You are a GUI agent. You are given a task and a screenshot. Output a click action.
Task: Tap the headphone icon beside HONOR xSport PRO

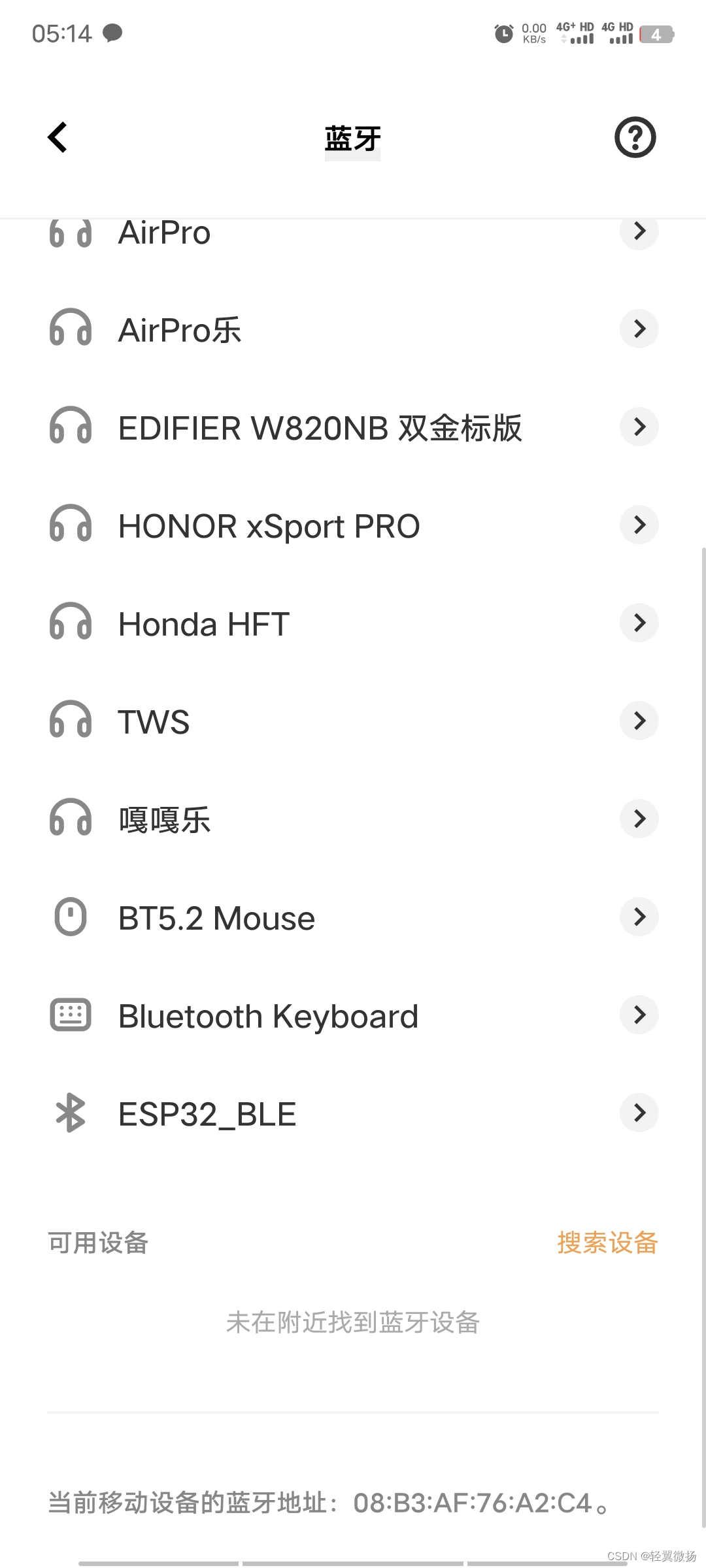pos(71,525)
